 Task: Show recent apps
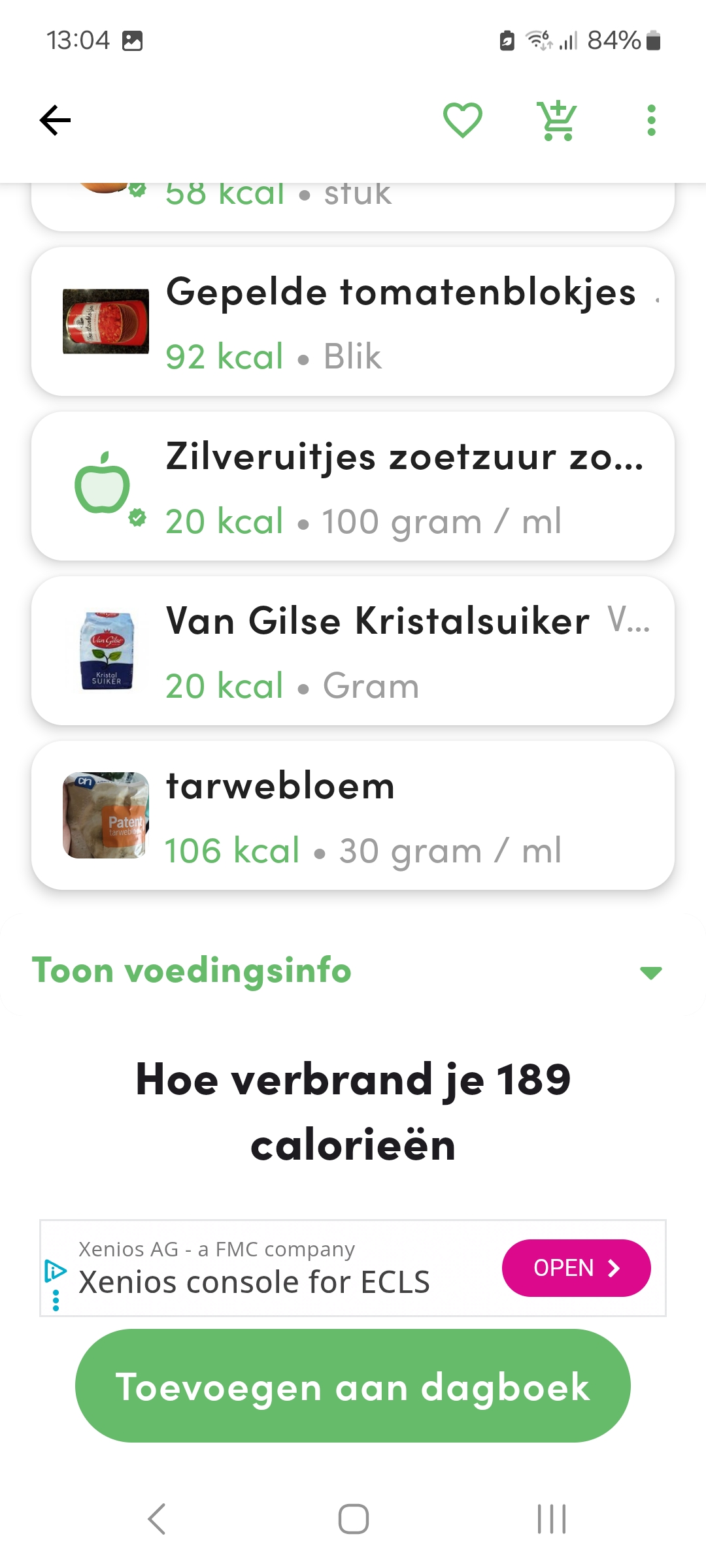click(551, 1518)
